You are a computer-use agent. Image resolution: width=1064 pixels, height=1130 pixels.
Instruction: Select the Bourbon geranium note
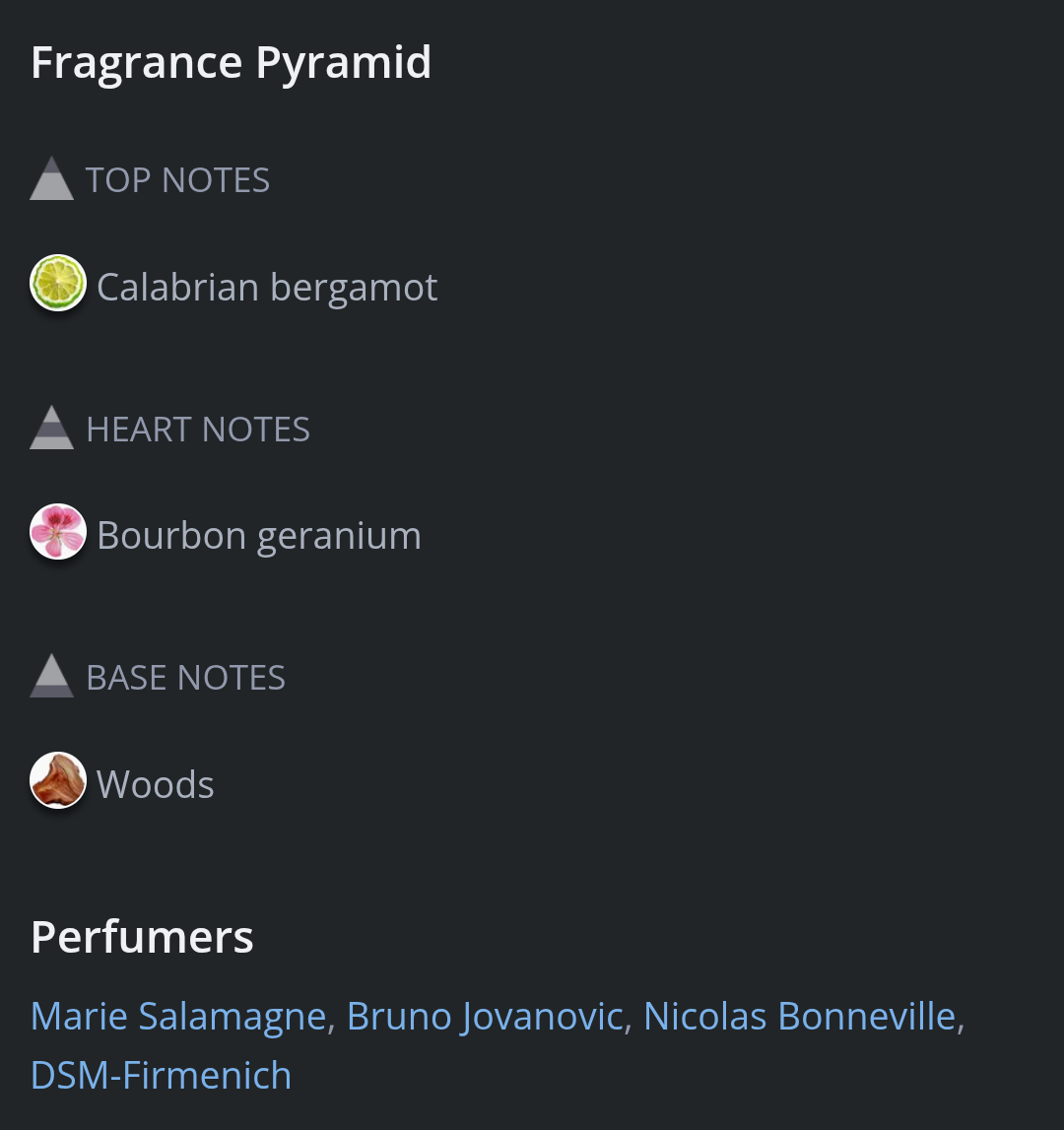click(x=258, y=536)
